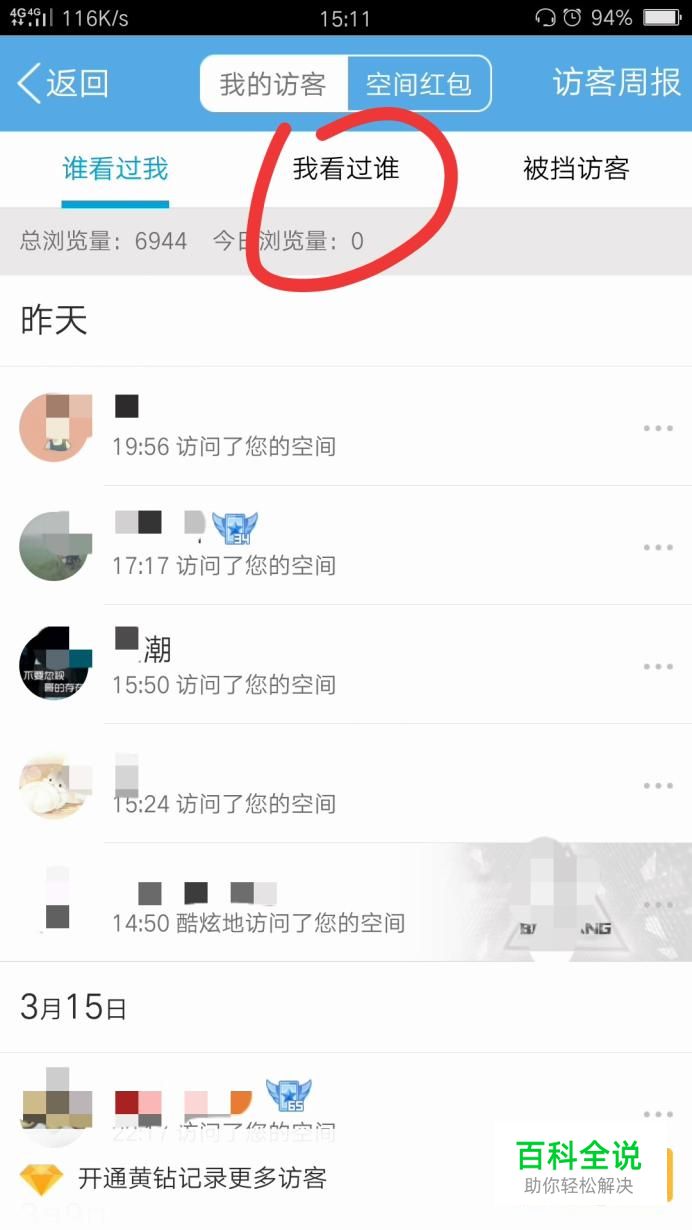
Task: Open the 15:50 visitor named 潮
Action: pyautogui.click(x=346, y=664)
